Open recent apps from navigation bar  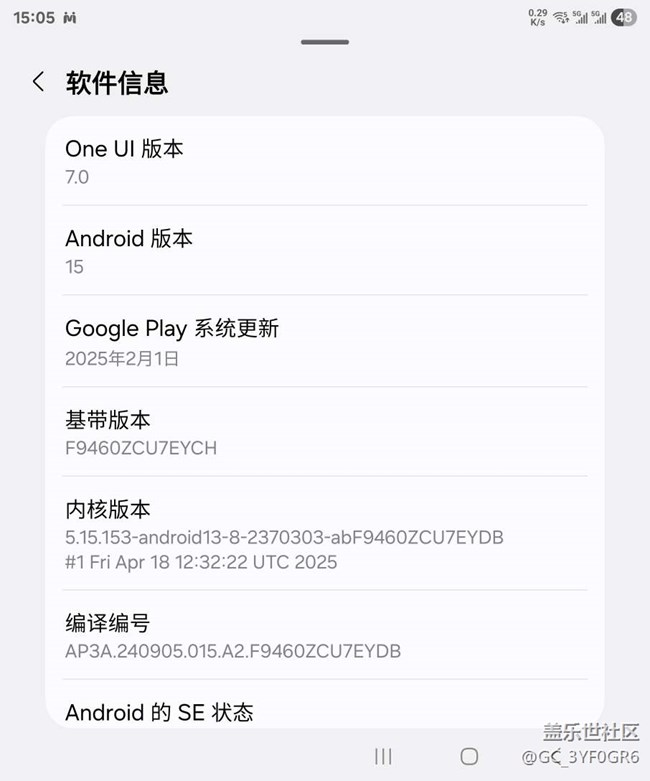coord(383,757)
